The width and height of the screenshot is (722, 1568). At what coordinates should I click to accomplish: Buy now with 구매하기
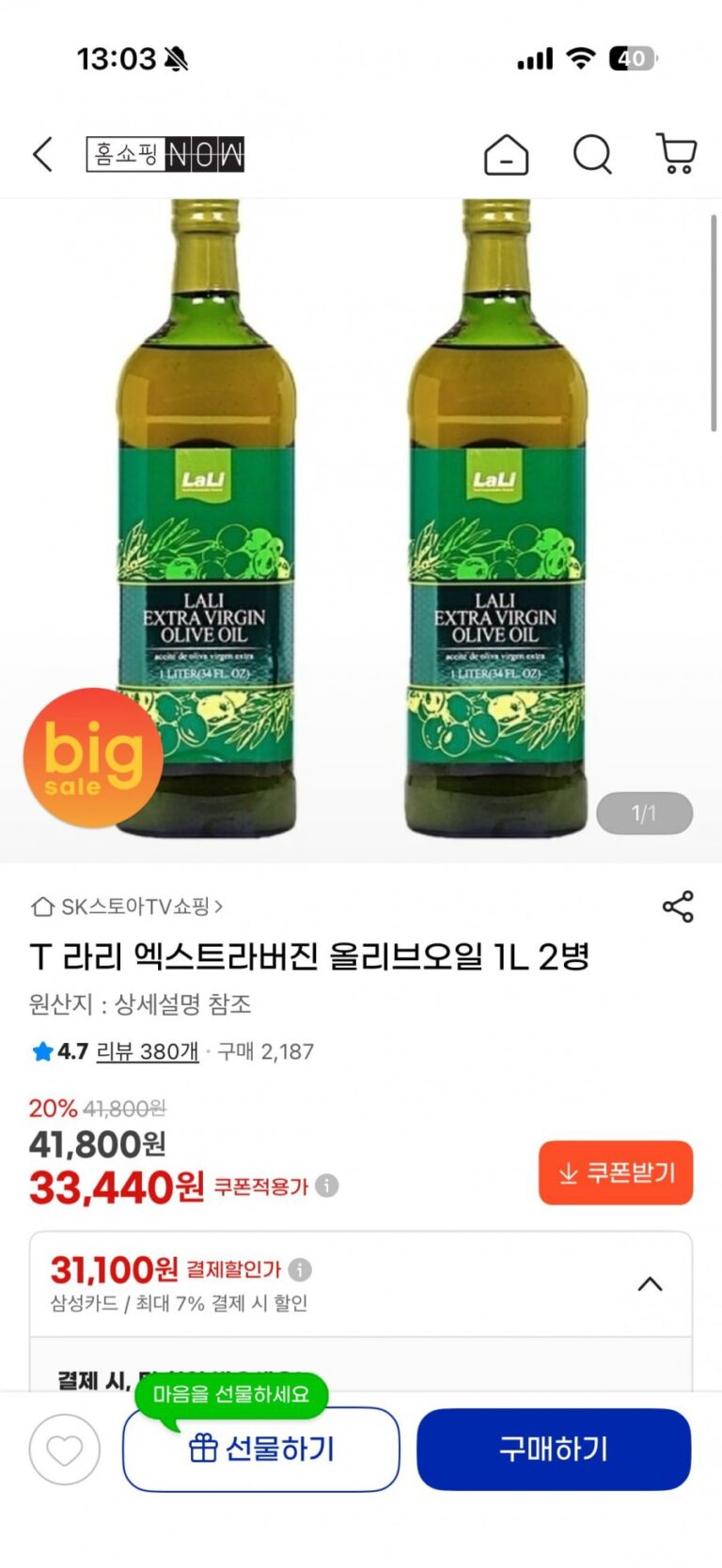(x=554, y=1450)
